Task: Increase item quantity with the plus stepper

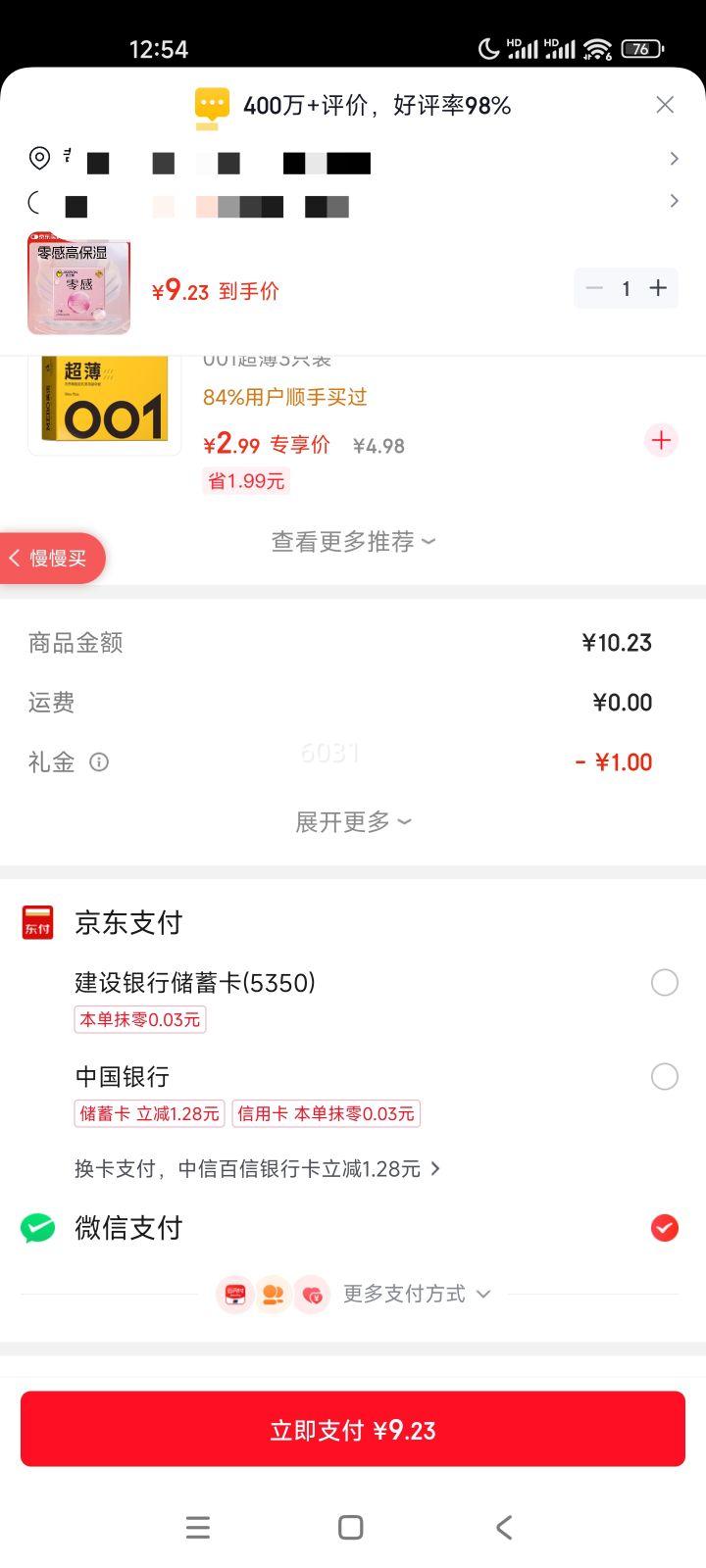Action: point(658,288)
